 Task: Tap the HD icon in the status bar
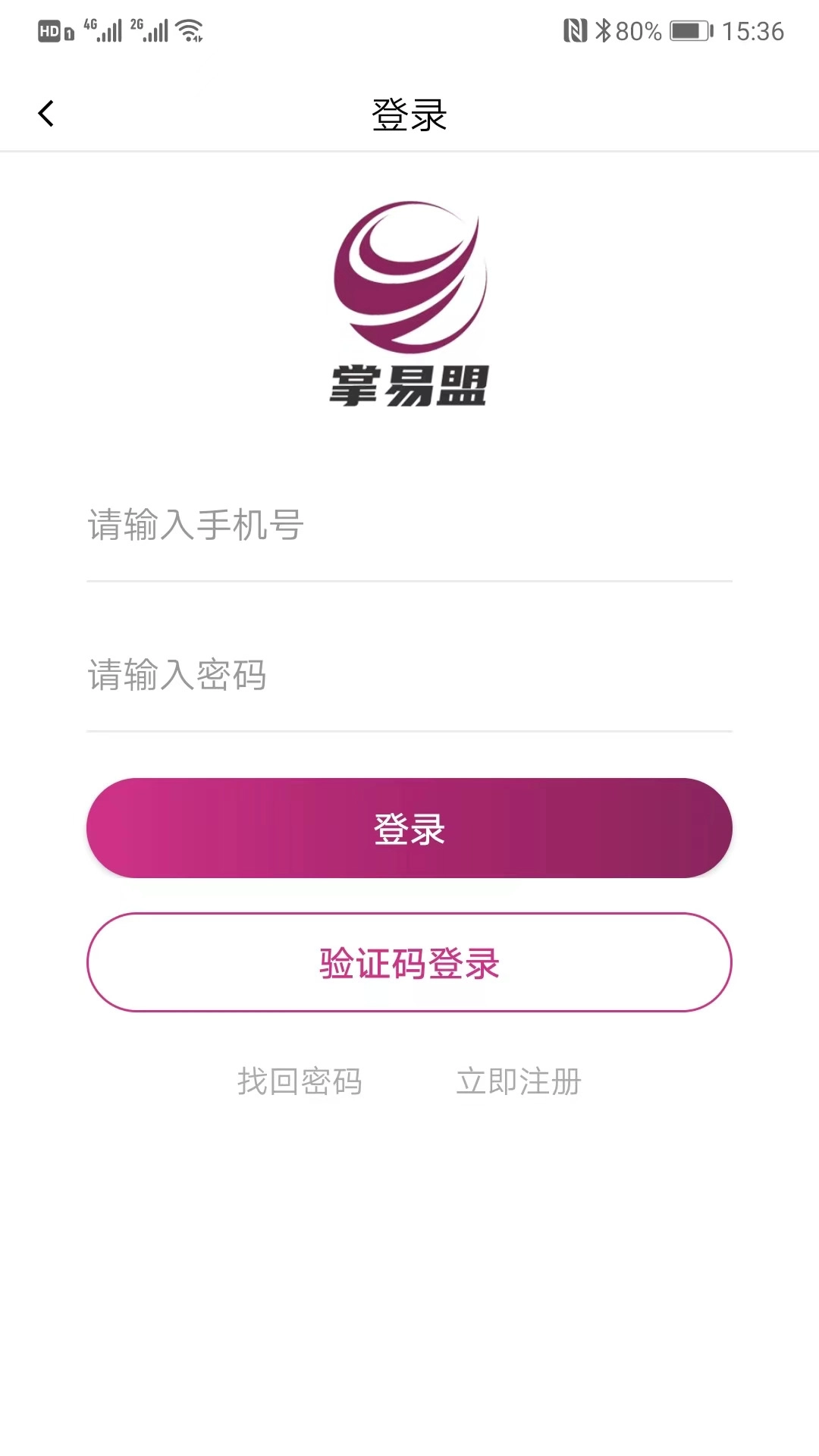pyautogui.click(x=49, y=30)
